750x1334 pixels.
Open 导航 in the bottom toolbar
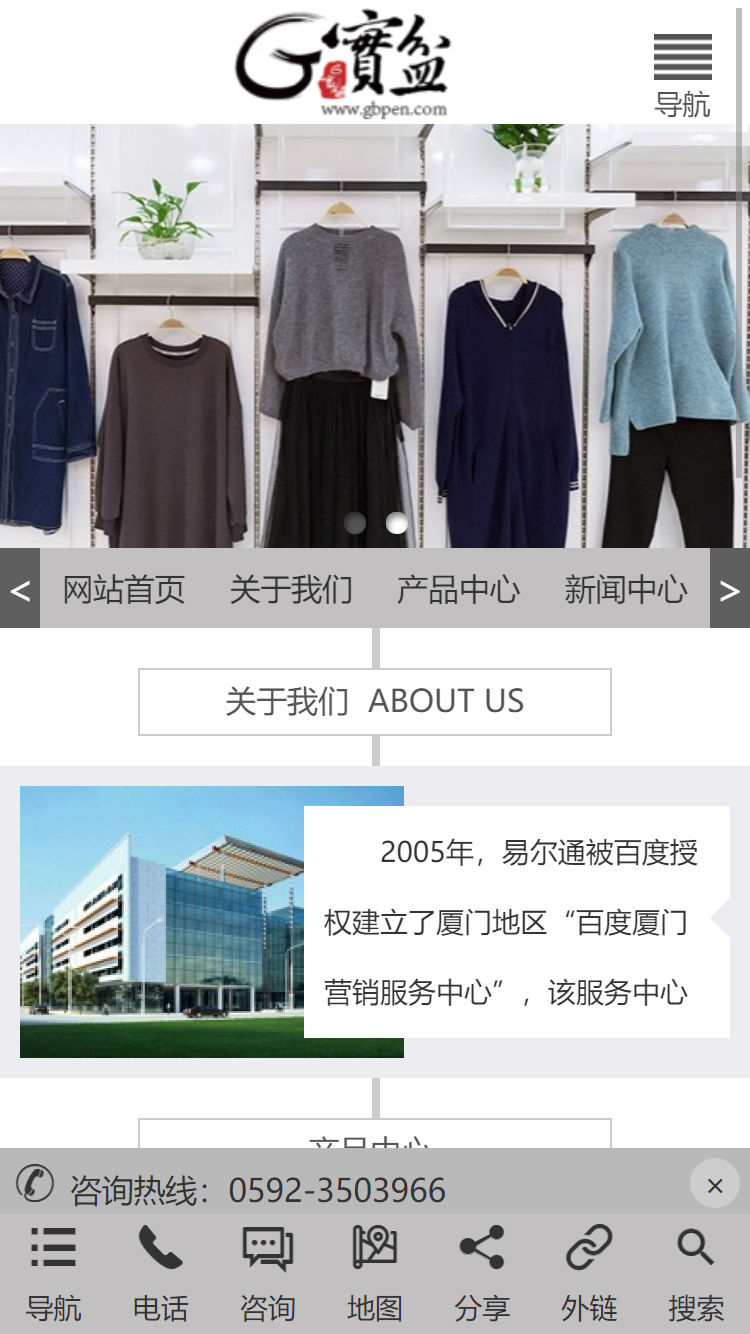[53, 1274]
